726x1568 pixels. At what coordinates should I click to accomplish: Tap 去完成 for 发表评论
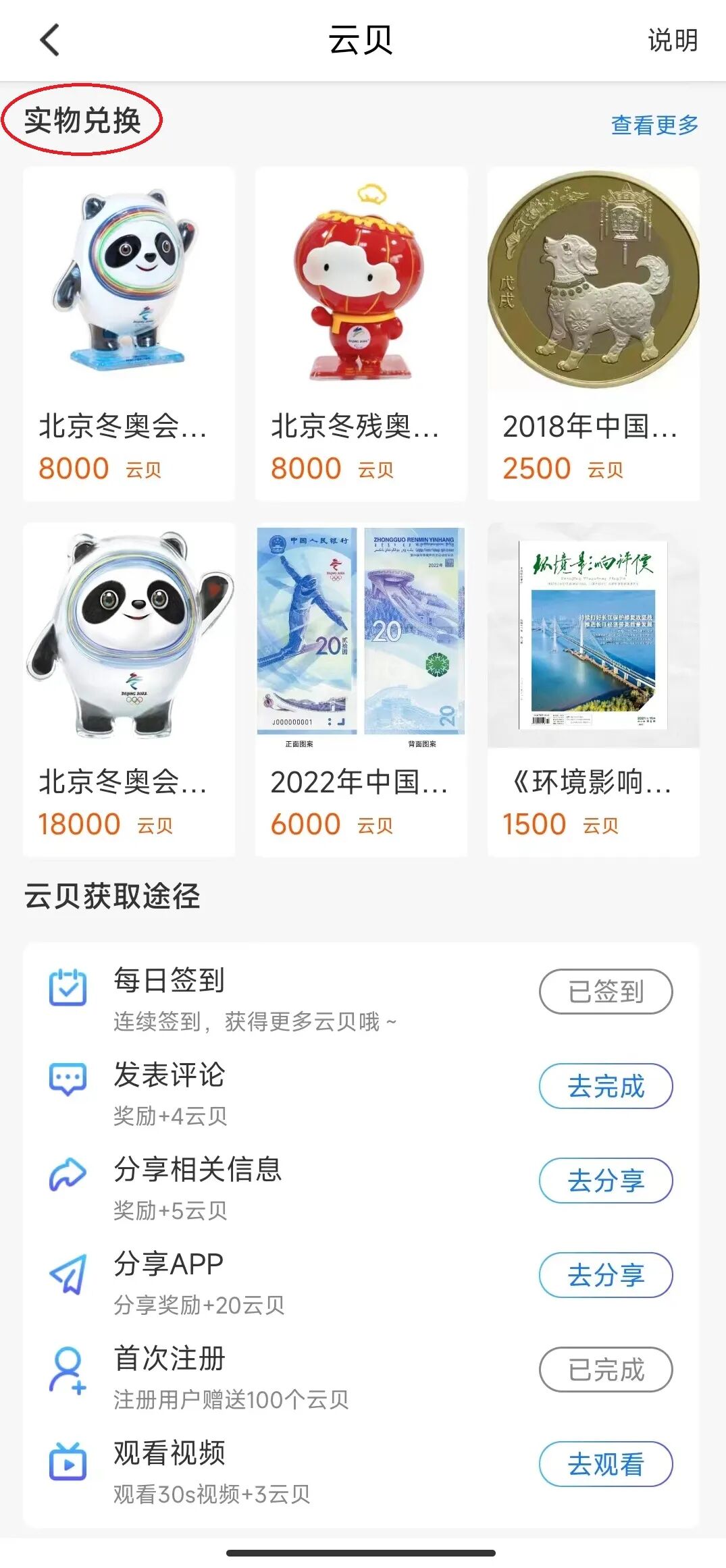click(605, 1086)
